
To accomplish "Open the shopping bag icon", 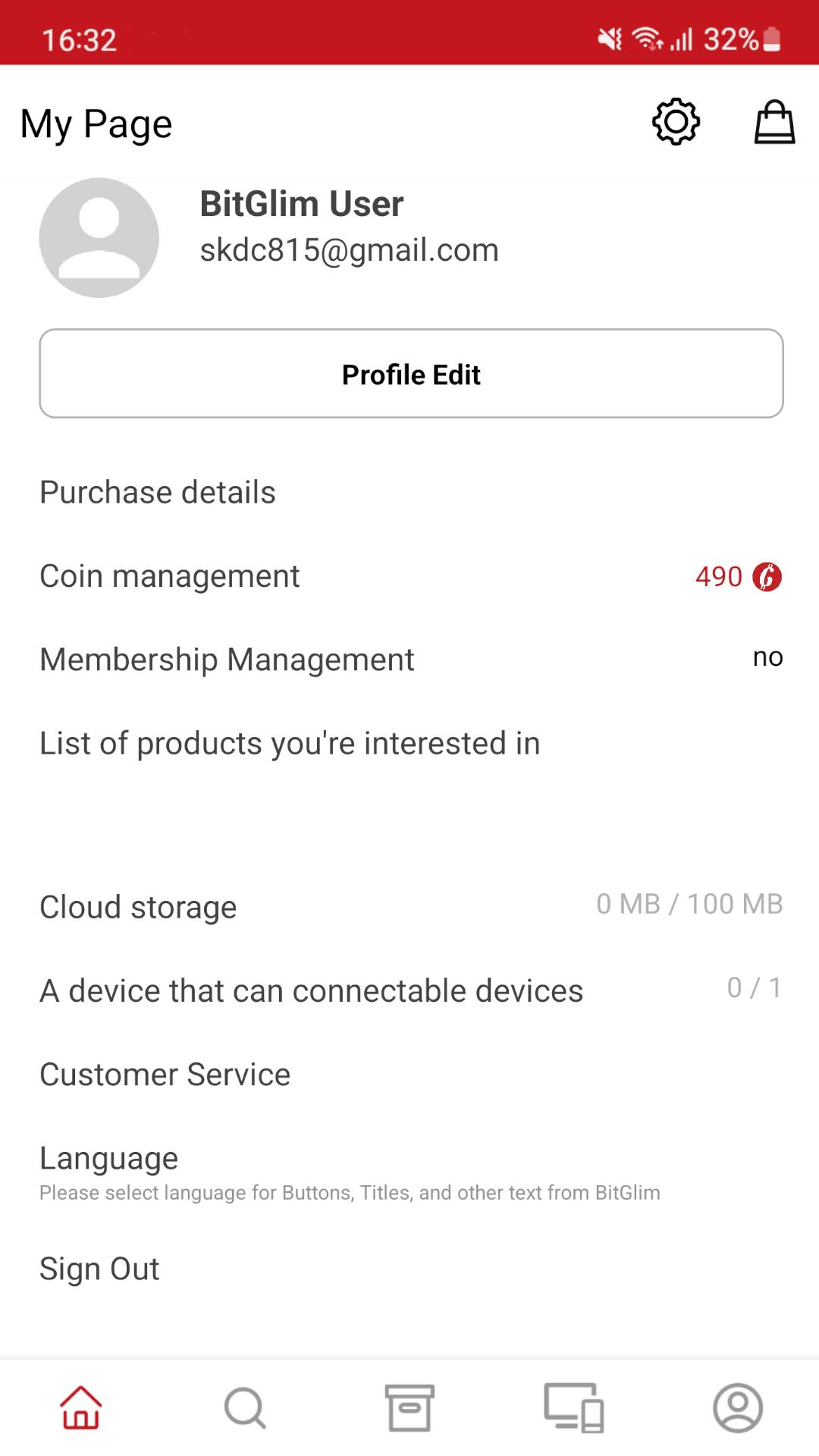I will [x=774, y=122].
